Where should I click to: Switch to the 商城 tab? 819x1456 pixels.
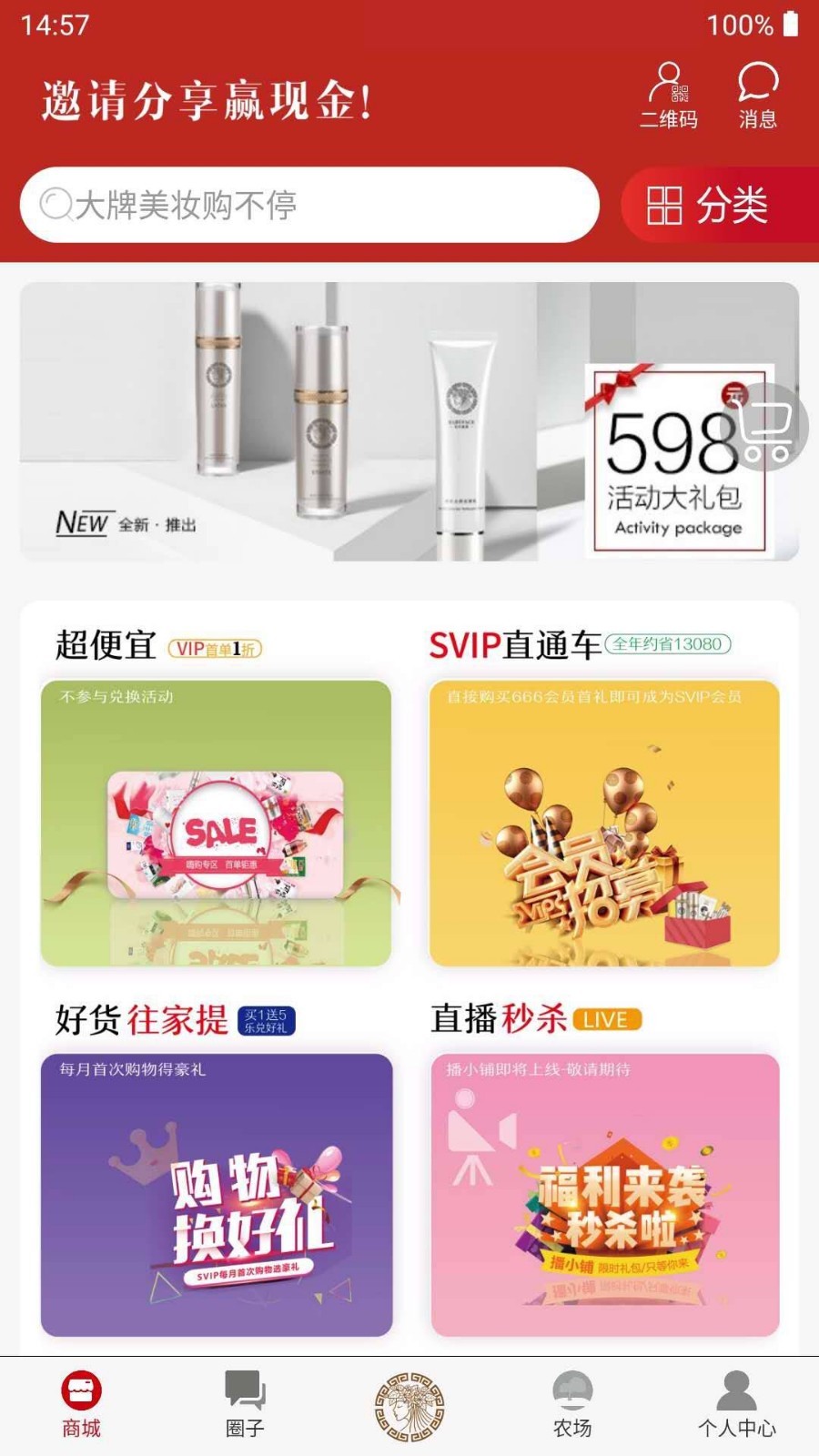point(82,1406)
